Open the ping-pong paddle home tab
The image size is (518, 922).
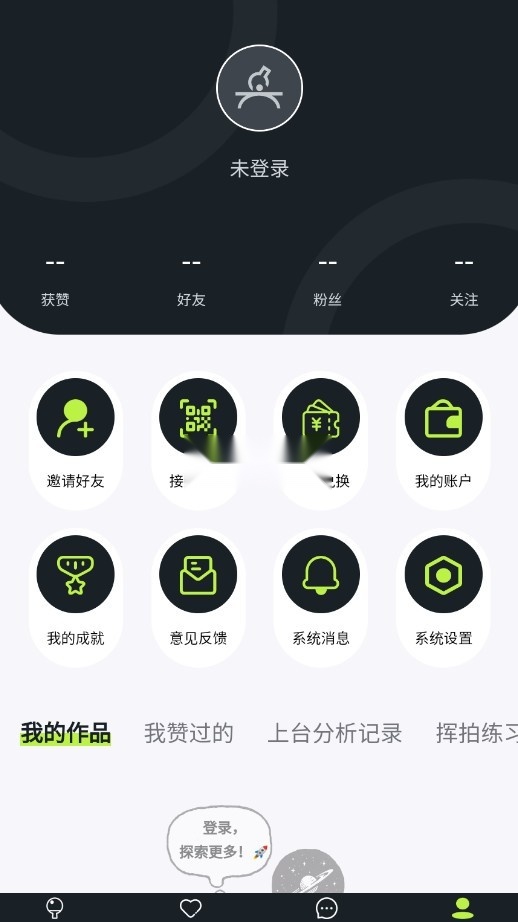point(55,908)
